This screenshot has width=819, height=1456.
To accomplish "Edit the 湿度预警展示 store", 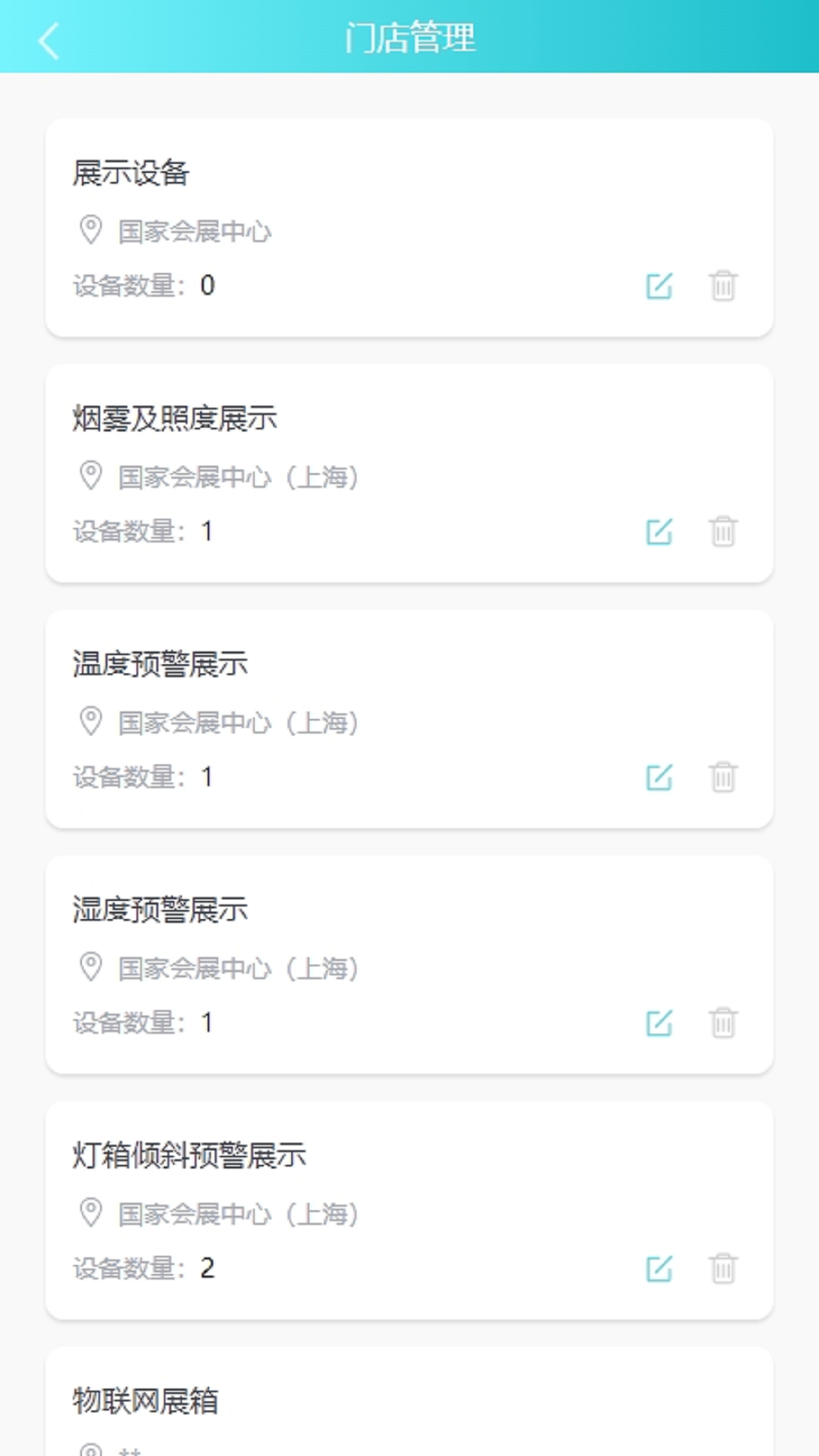I will pyautogui.click(x=659, y=1023).
